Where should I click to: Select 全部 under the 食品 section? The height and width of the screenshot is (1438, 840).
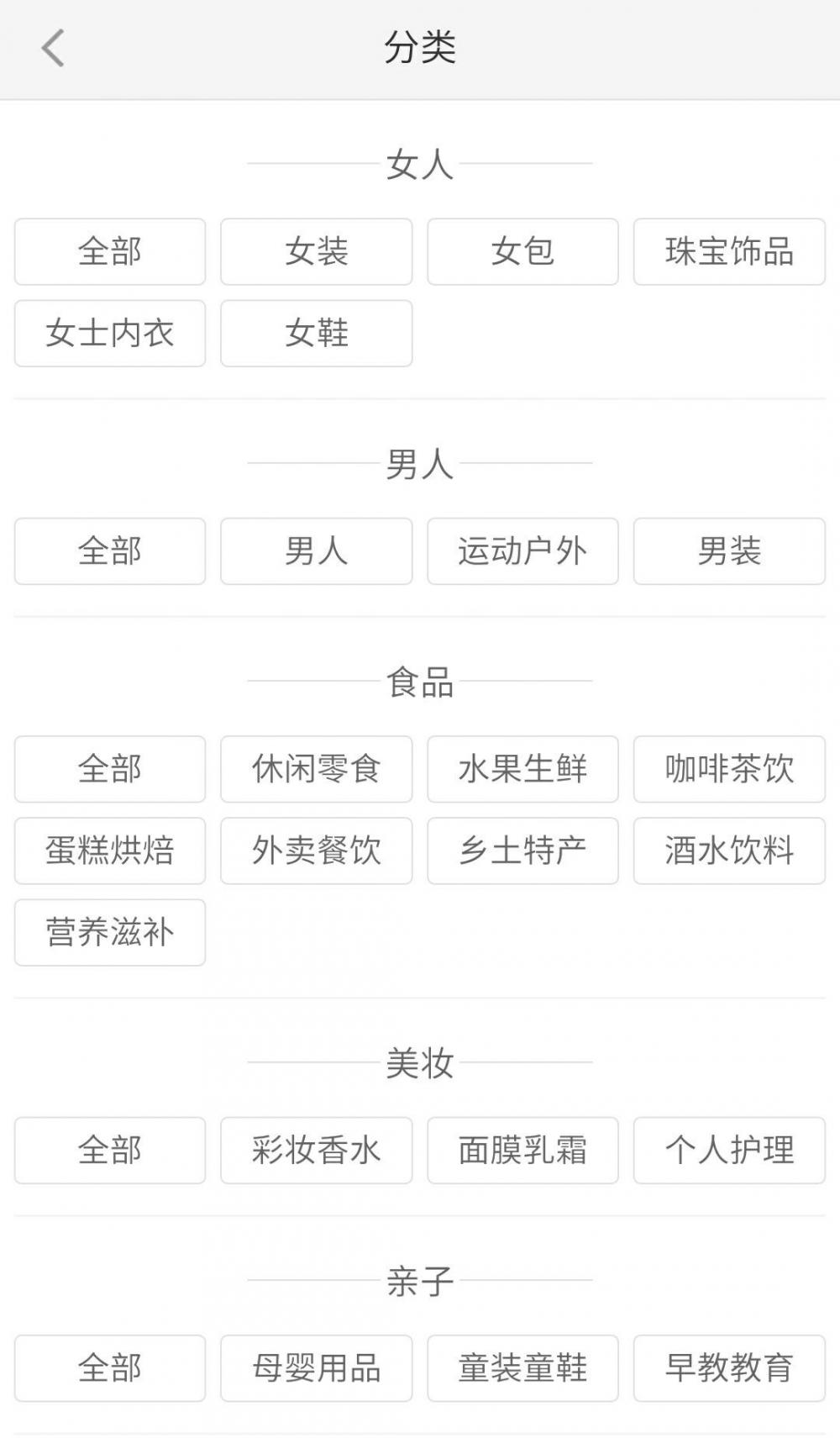click(110, 769)
